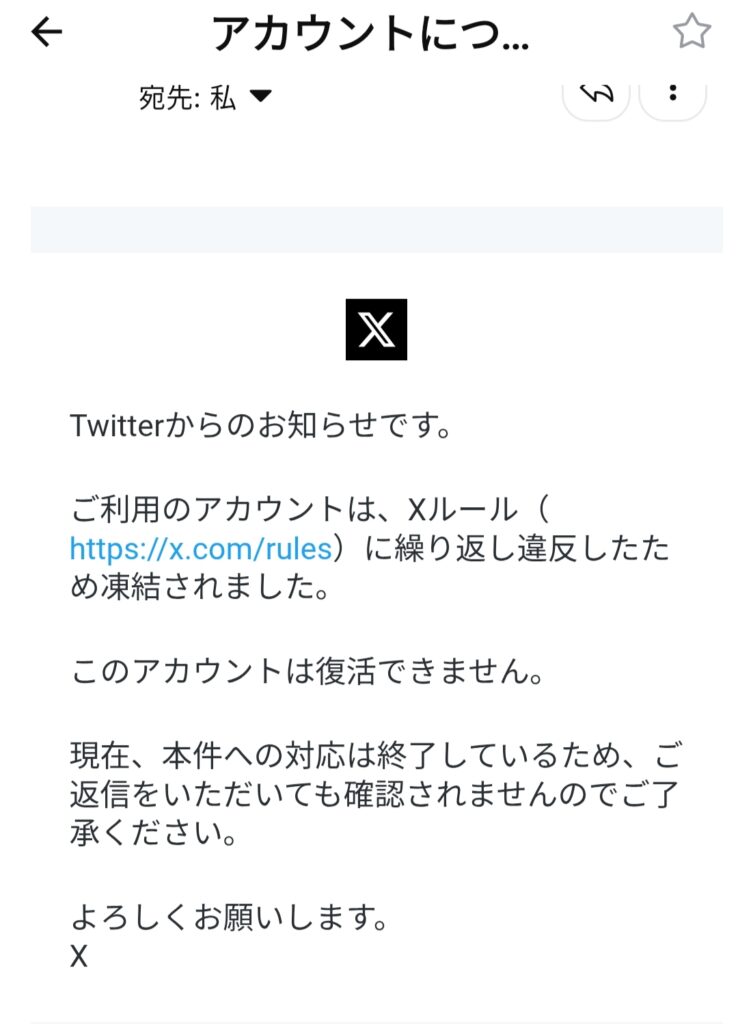
Task: Go back using the top arrow
Action: (x=46, y=33)
